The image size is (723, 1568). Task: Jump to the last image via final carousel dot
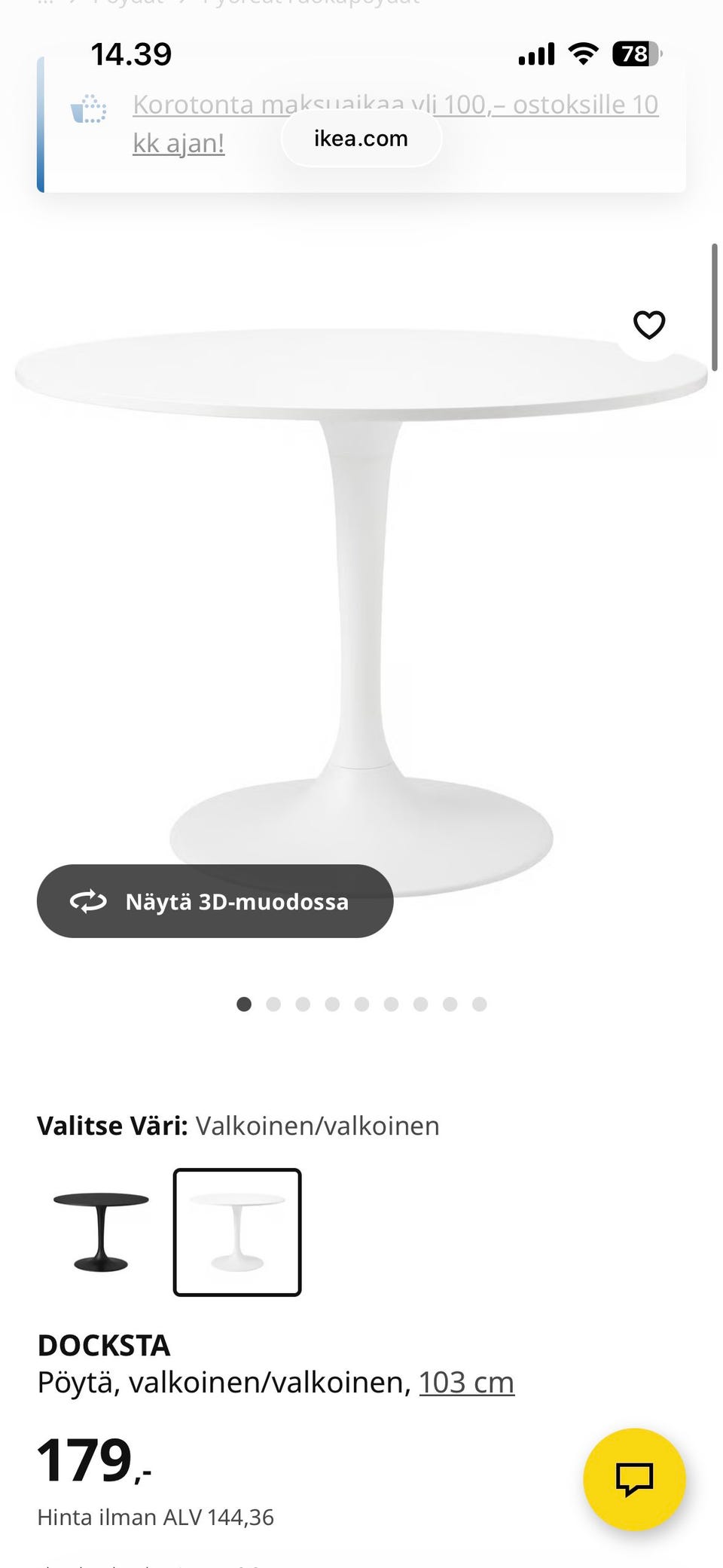tap(478, 1004)
